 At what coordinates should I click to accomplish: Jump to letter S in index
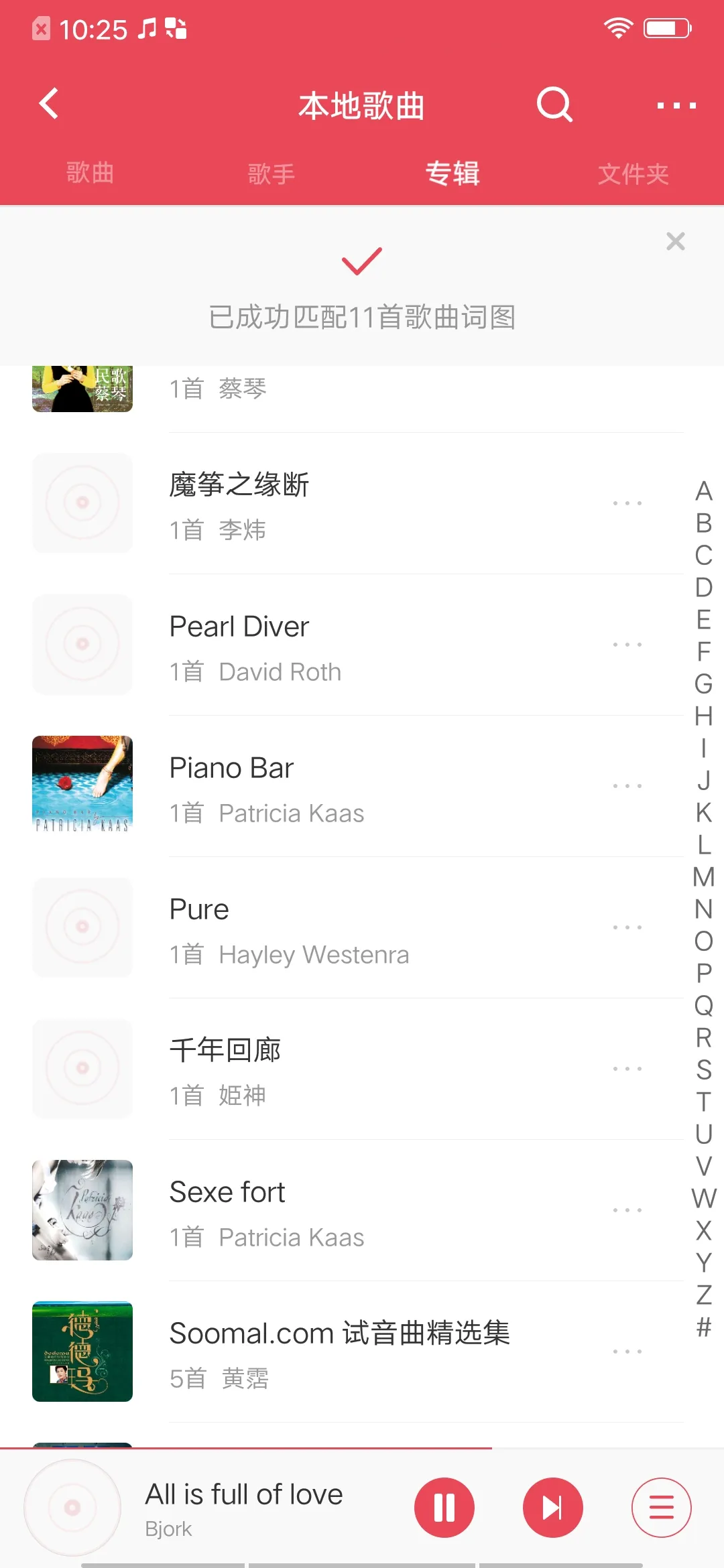coord(703,1070)
